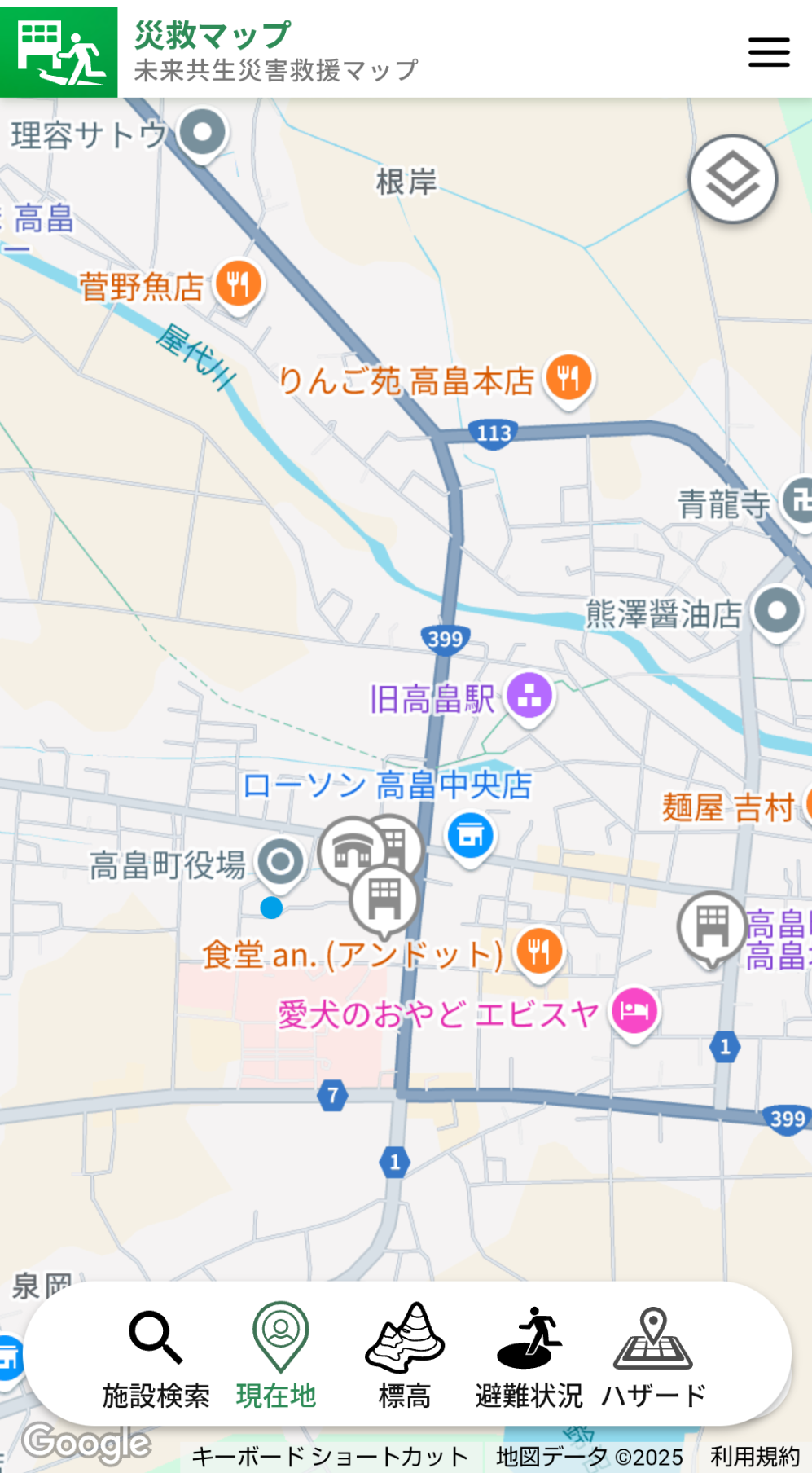The image size is (812, 1473).
Task: Click the map layers switcher icon
Action: pos(732,178)
